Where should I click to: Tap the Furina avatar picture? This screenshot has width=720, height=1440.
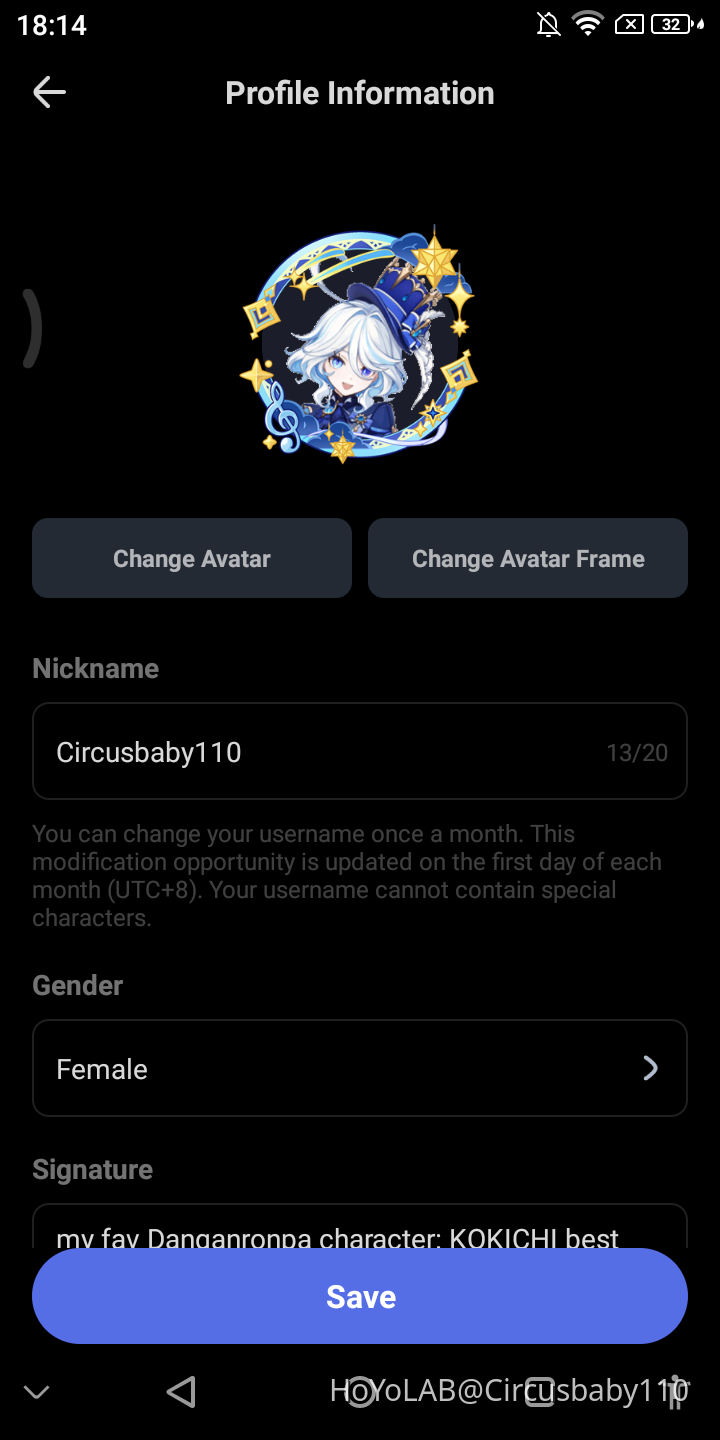[x=360, y=345]
